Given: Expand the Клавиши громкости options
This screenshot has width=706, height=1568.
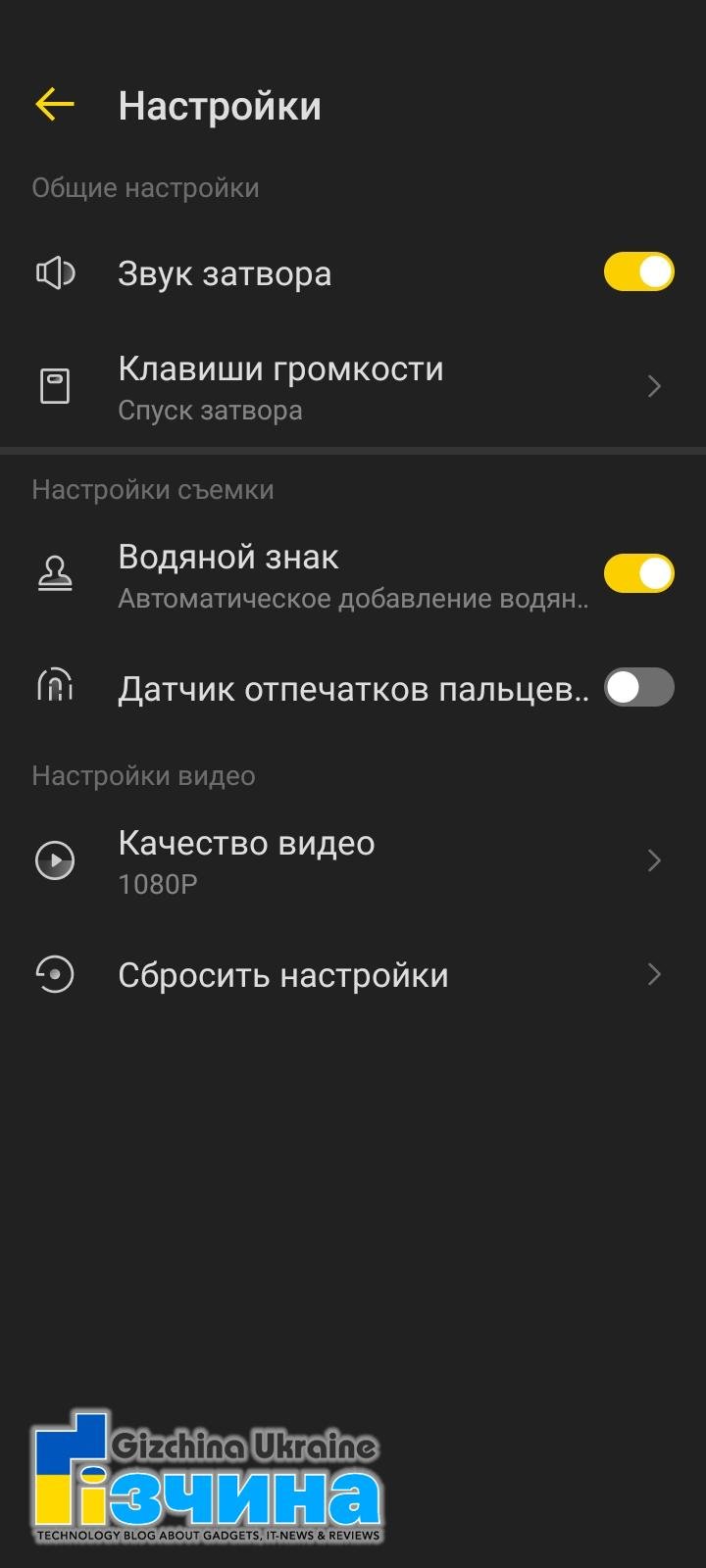Looking at the screenshot, I should [654, 385].
